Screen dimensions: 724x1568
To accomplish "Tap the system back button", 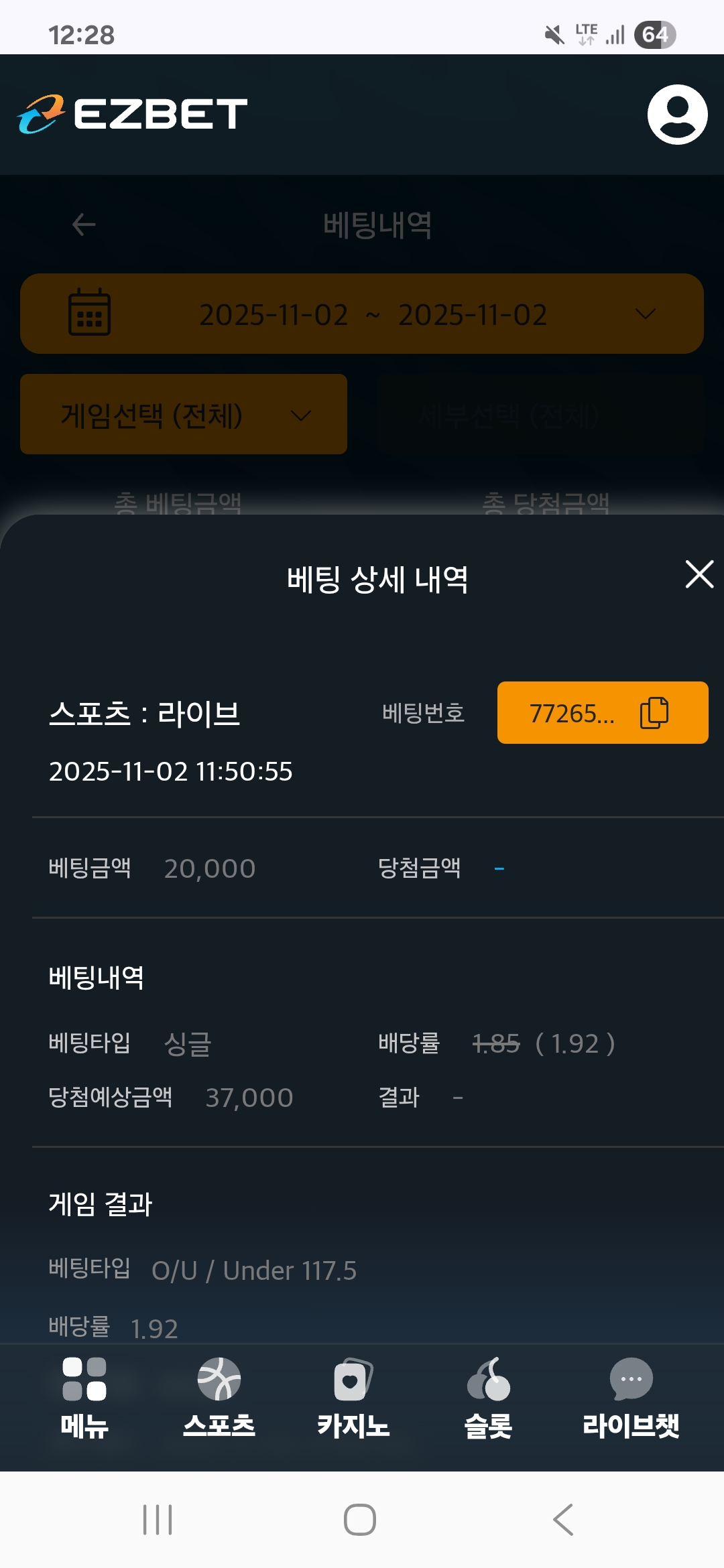I will click(x=563, y=1520).
